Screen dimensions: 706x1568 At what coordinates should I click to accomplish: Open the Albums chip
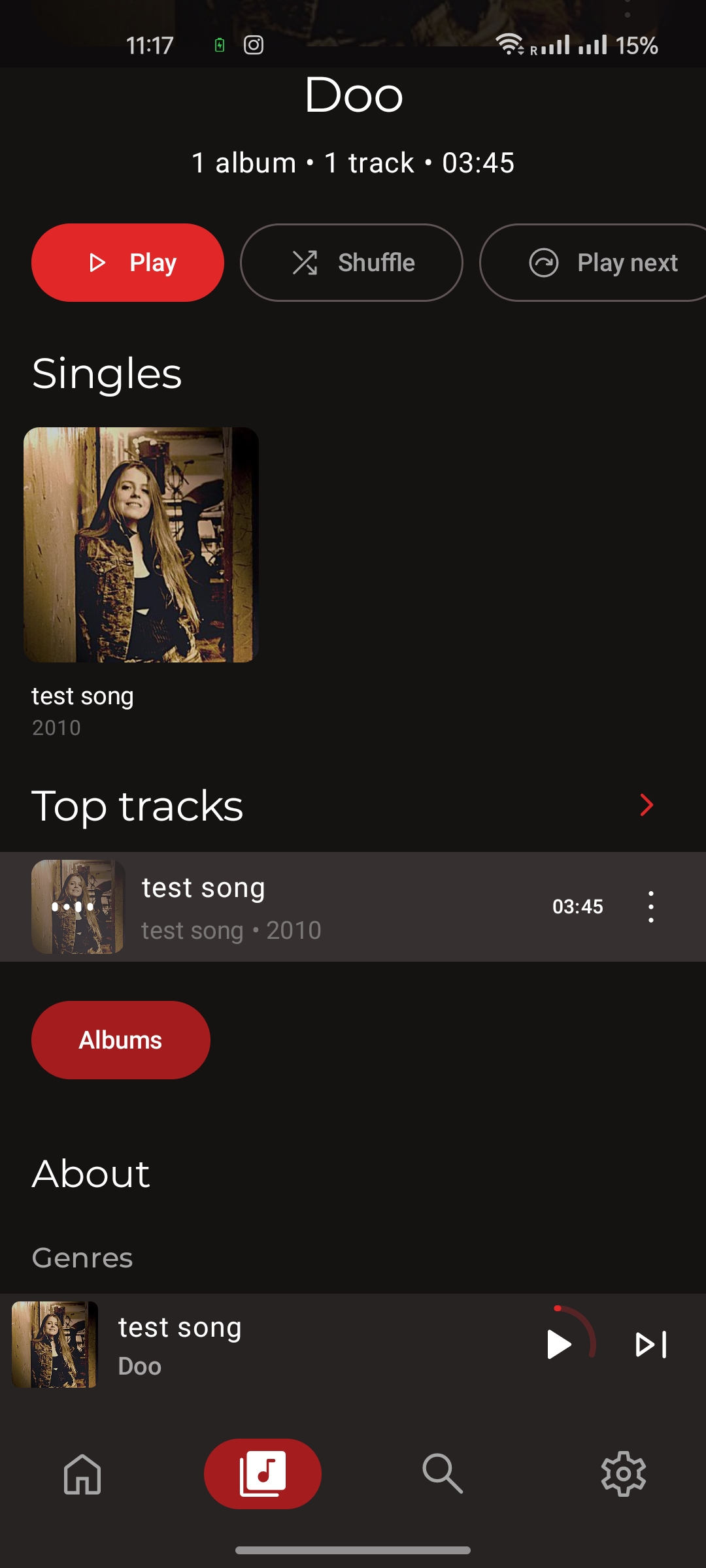coord(121,1040)
